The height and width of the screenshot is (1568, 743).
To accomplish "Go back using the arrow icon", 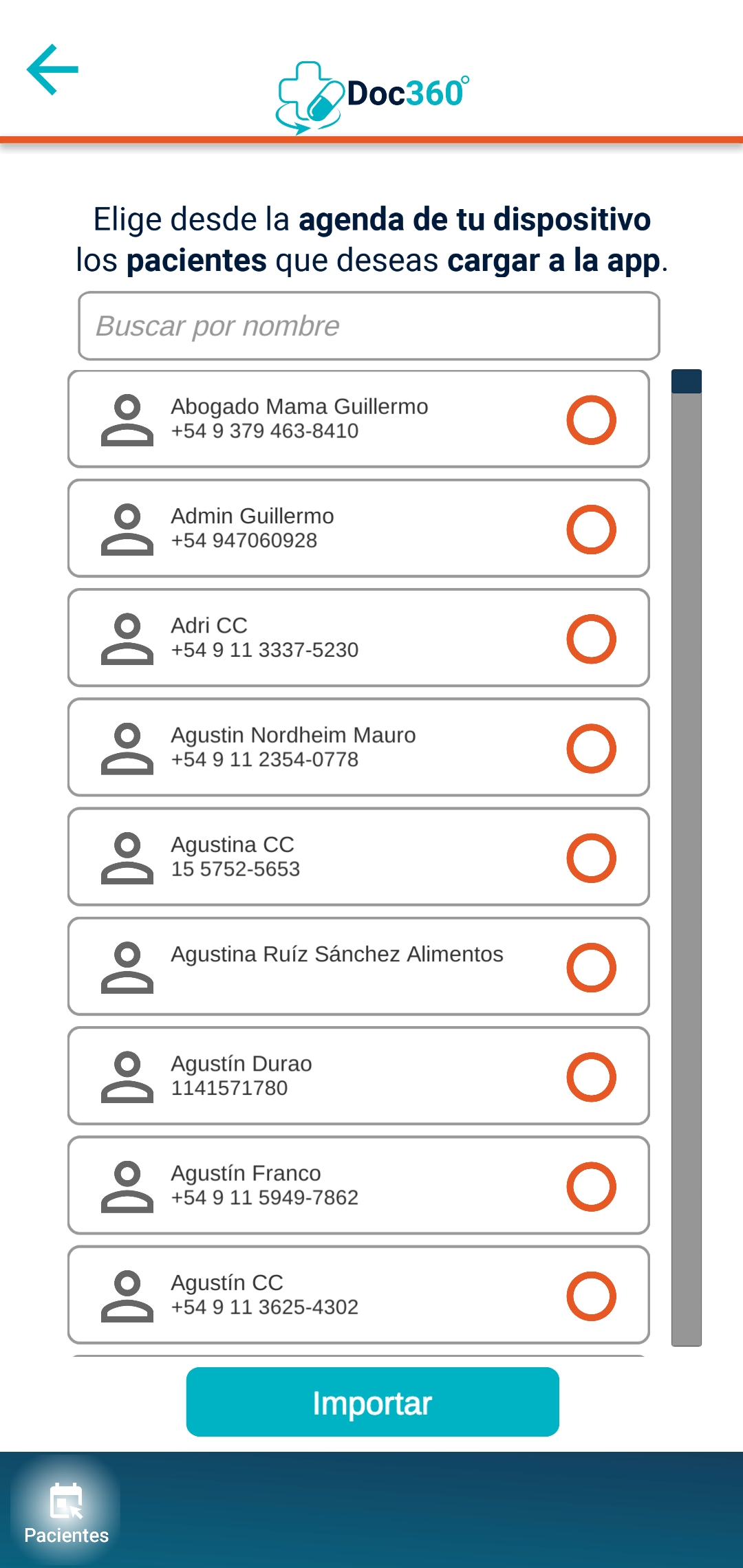I will [52, 69].
